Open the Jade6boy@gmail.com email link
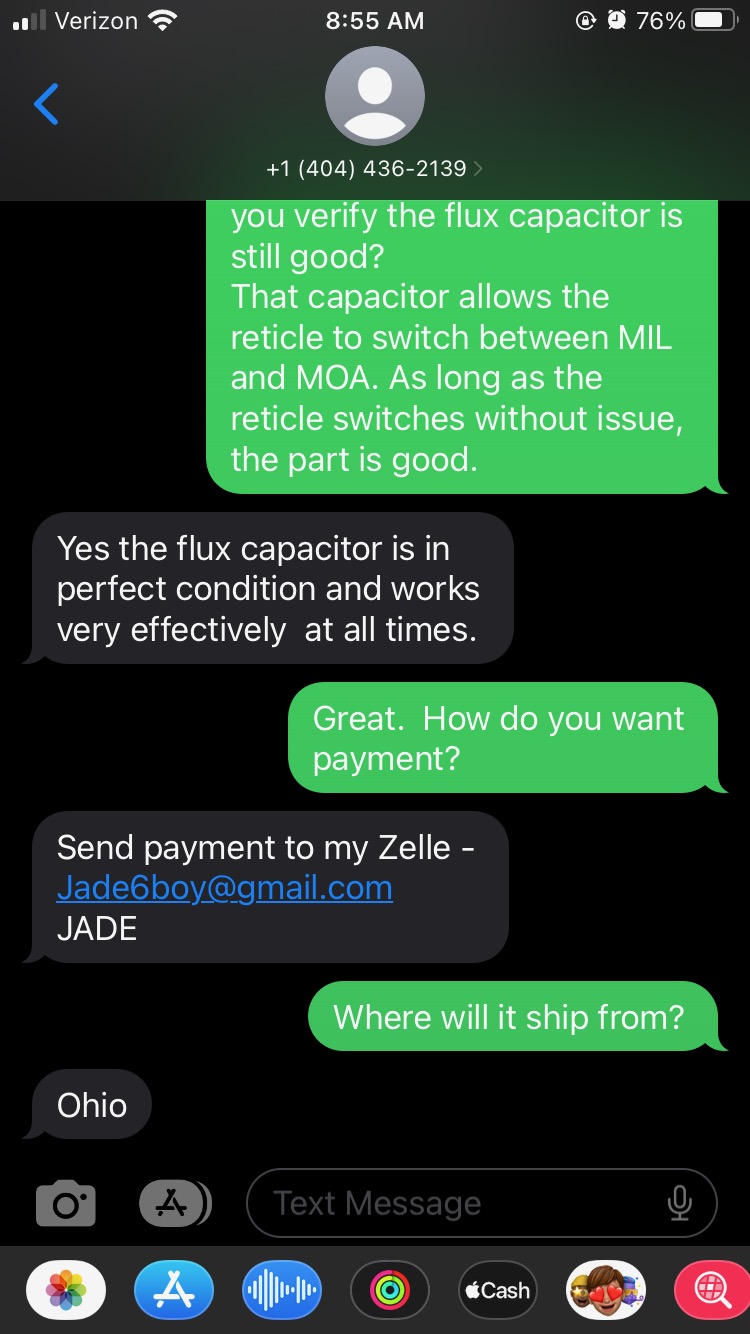The image size is (750, 1334). [224, 888]
